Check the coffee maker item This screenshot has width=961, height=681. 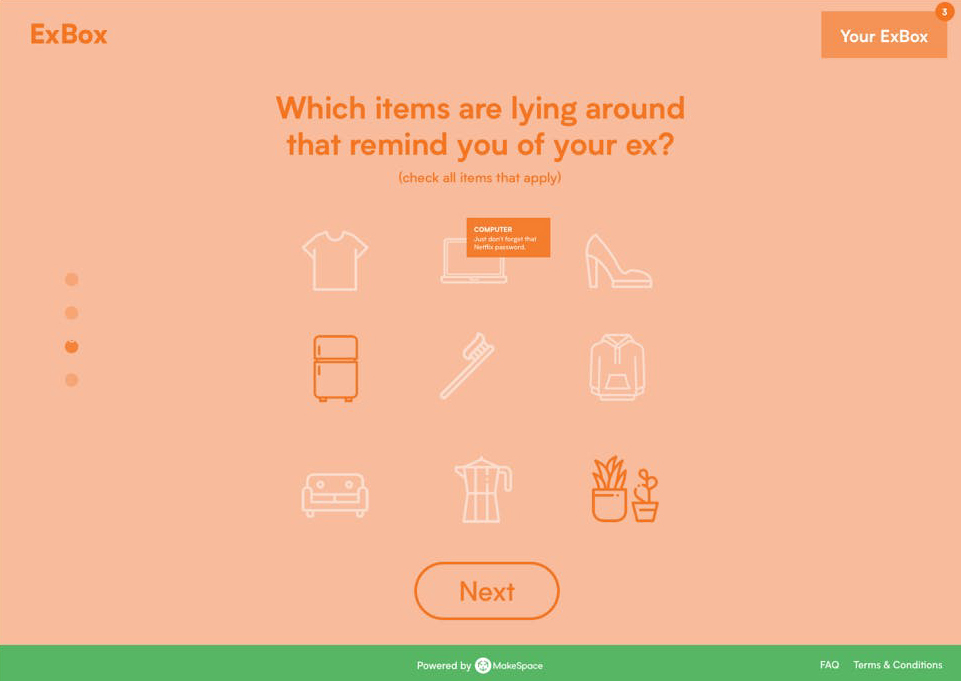(482, 490)
